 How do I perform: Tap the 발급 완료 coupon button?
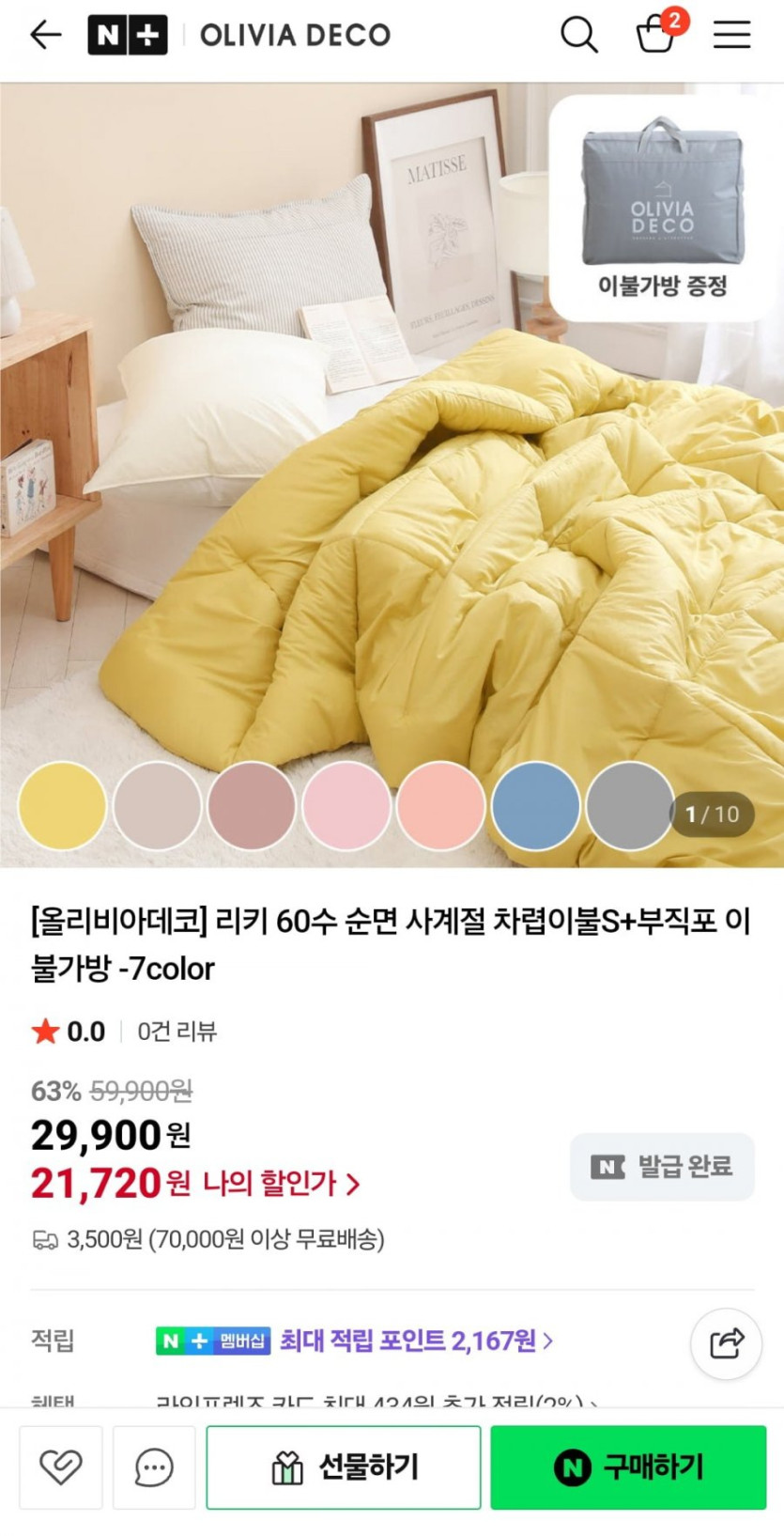662,1167
